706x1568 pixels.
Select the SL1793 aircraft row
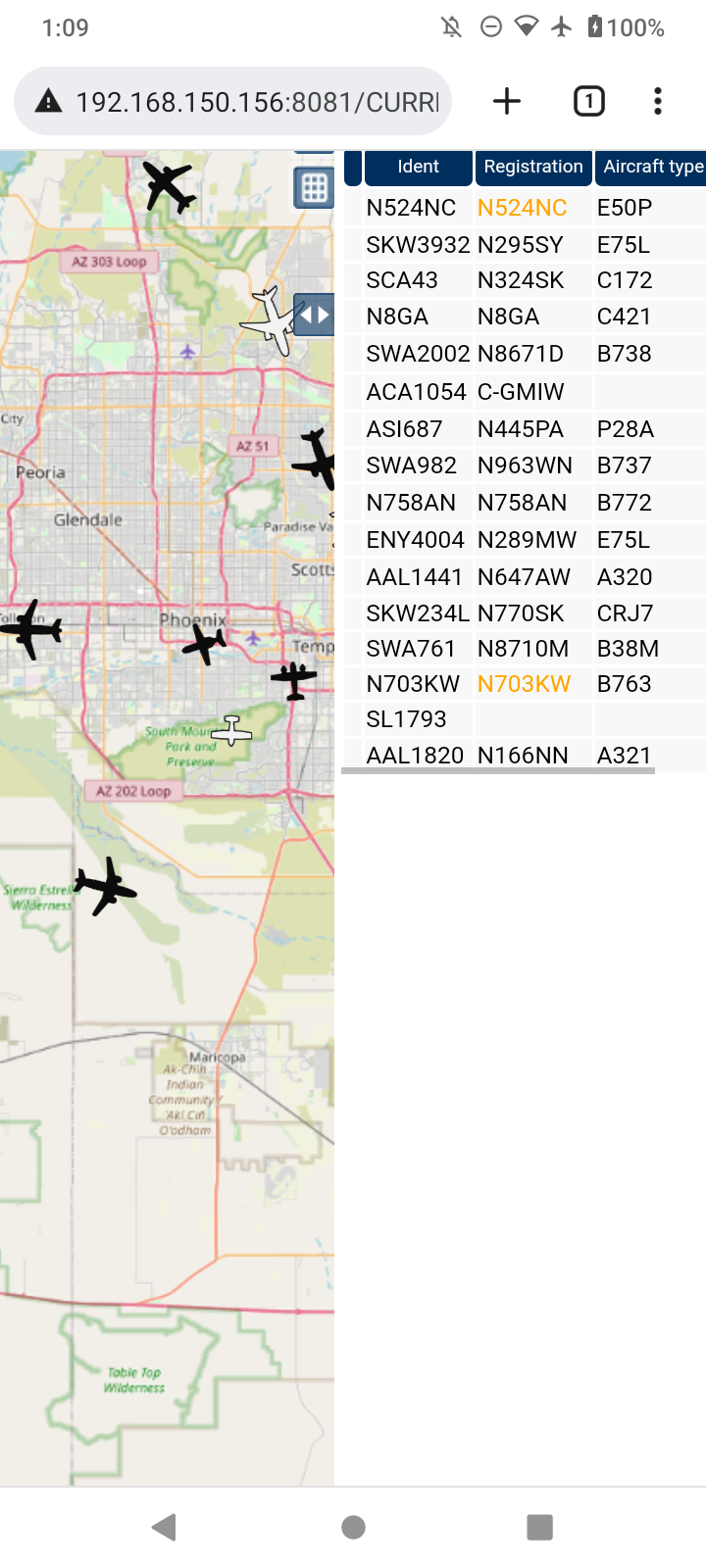[x=526, y=719]
